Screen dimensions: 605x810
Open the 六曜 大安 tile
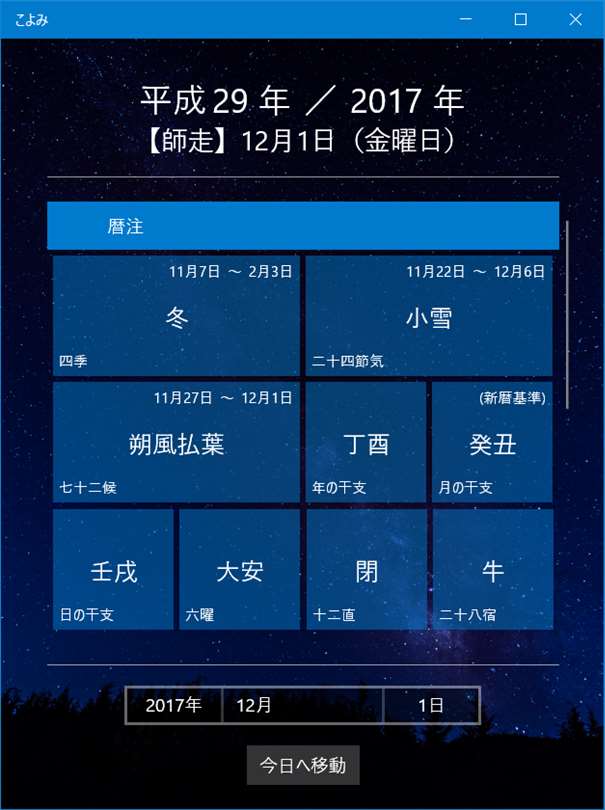[240, 569]
